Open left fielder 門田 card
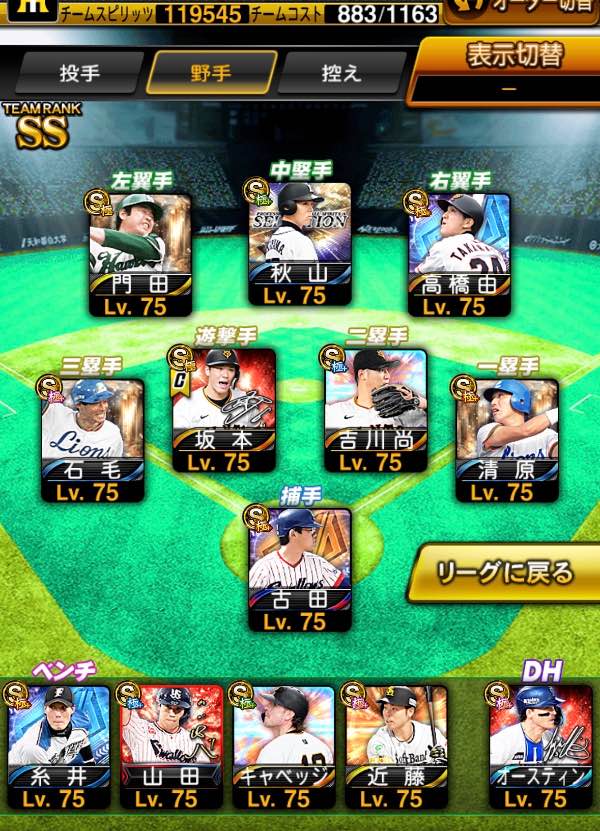 (x=140, y=255)
